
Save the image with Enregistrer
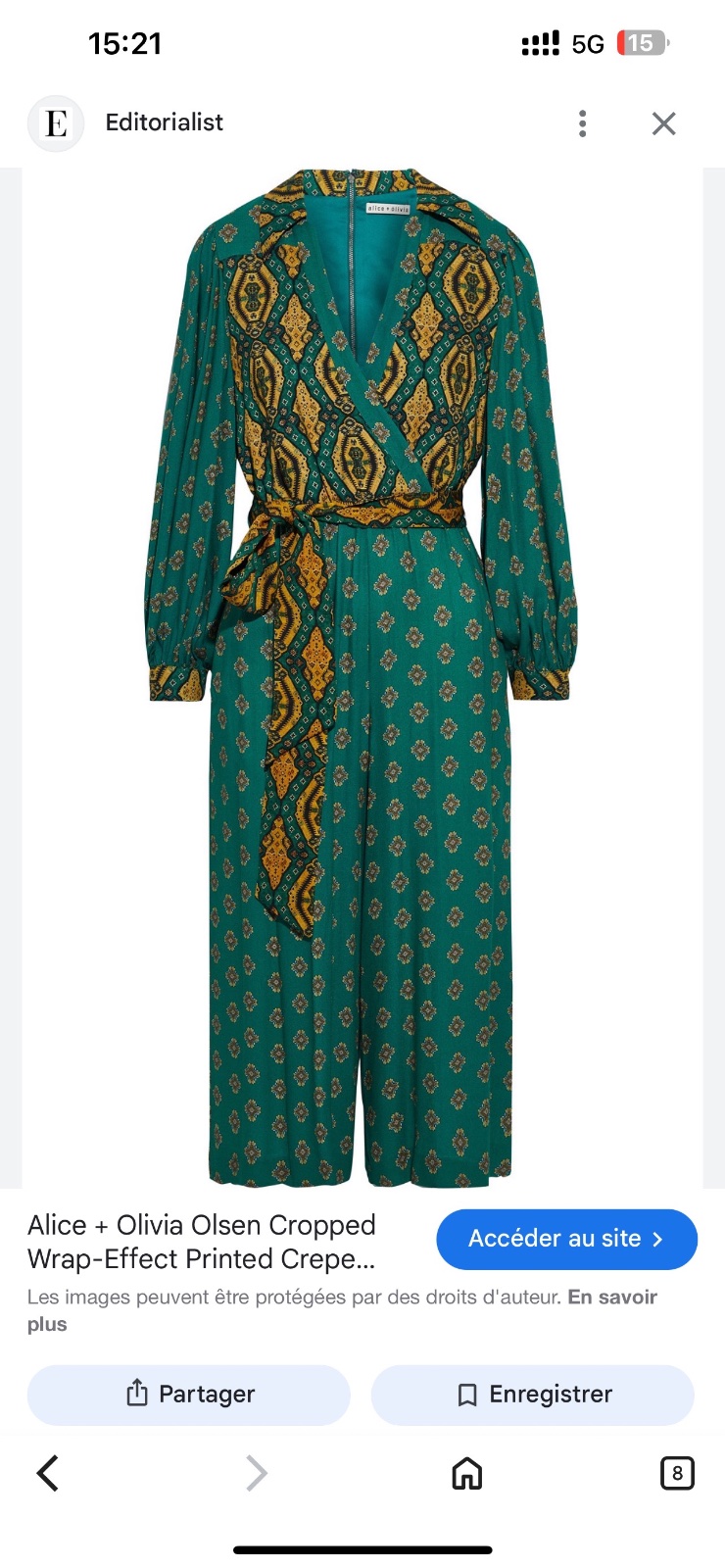coord(532,1395)
